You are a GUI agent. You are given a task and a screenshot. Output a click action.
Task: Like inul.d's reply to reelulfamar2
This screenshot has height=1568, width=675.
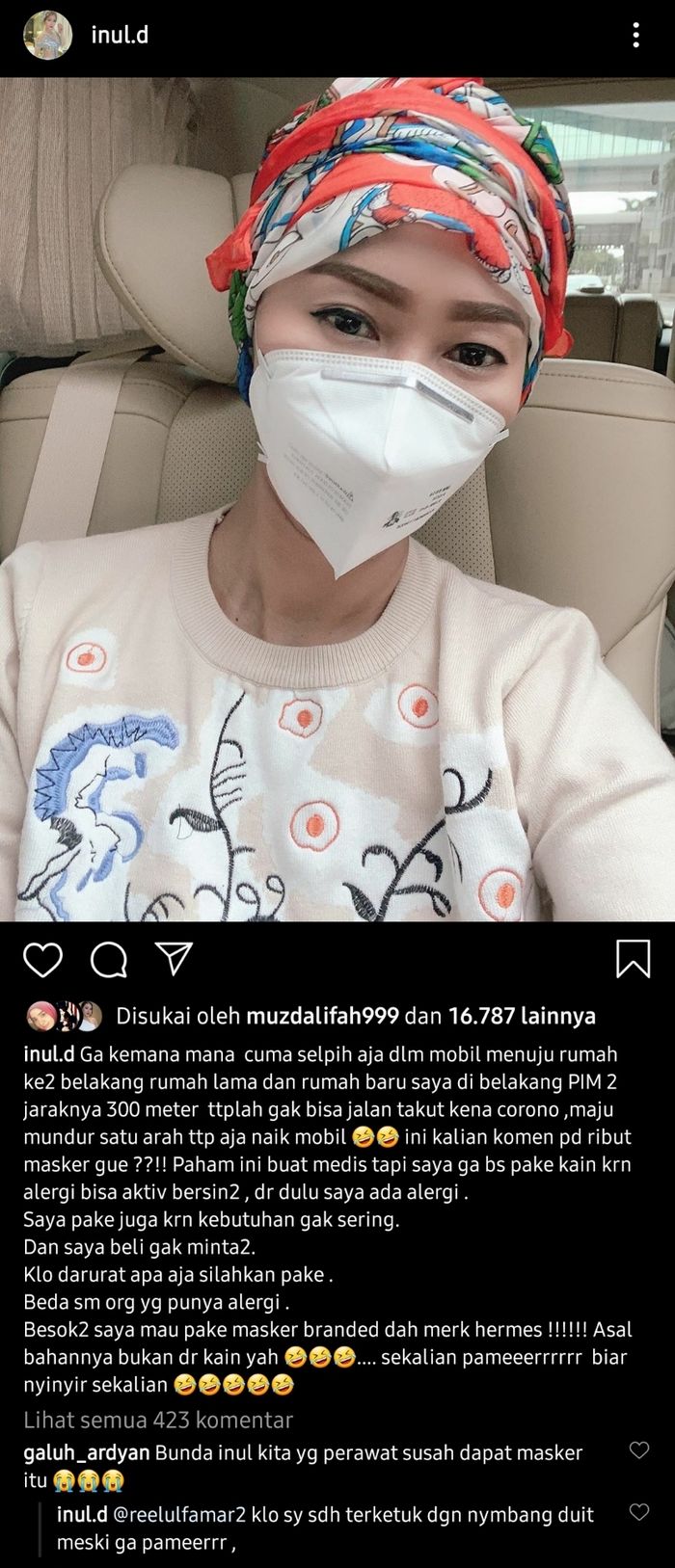pyautogui.click(x=638, y=1513)
